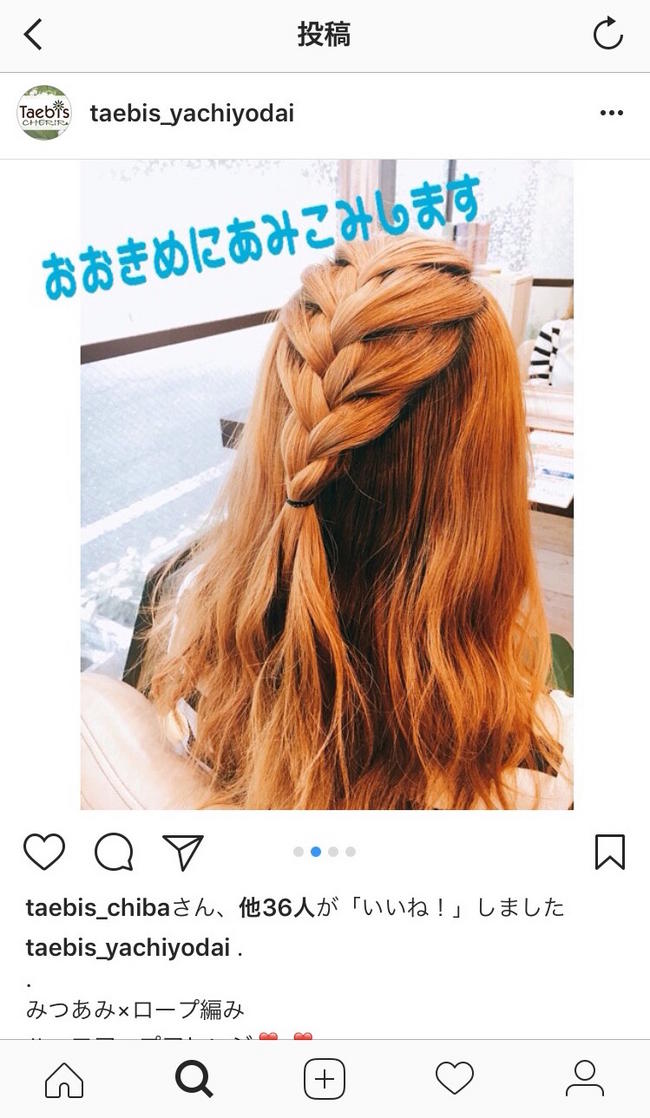The image size is (650, 1118).
Task: Switch to the Search tab
Action: click(194, 1079)
